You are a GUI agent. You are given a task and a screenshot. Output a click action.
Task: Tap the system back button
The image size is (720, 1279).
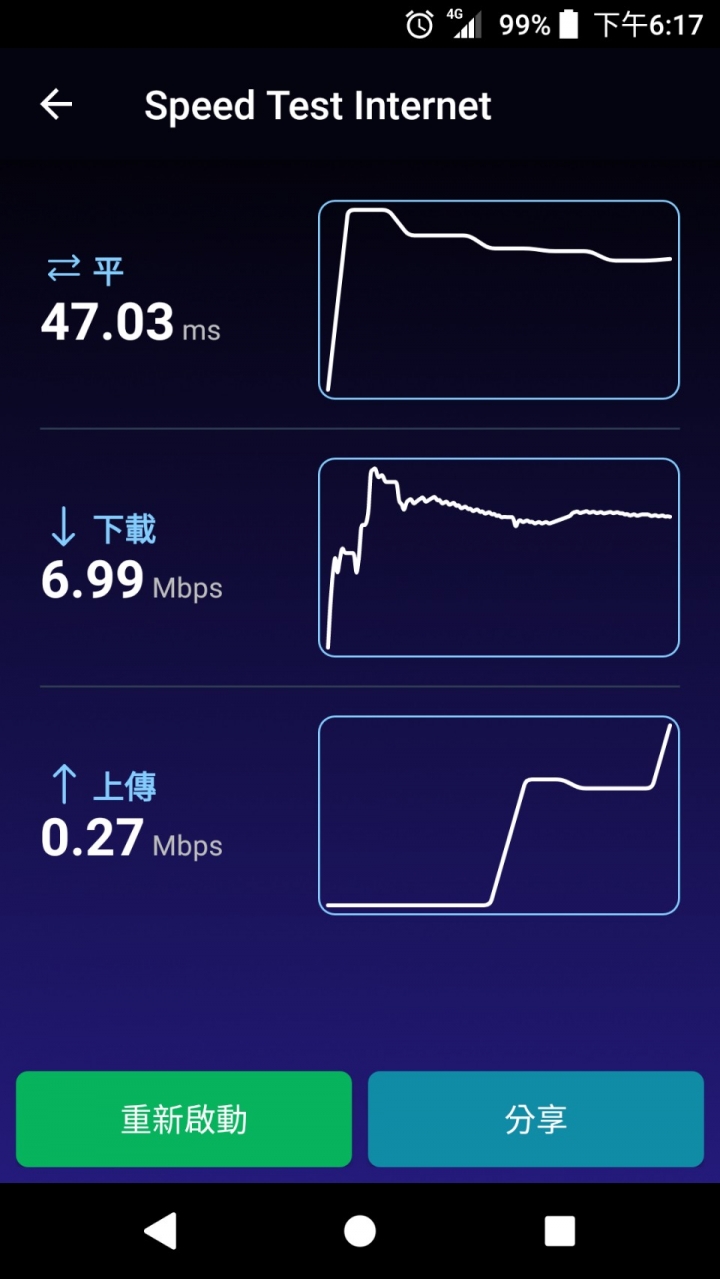(160, 1231)
